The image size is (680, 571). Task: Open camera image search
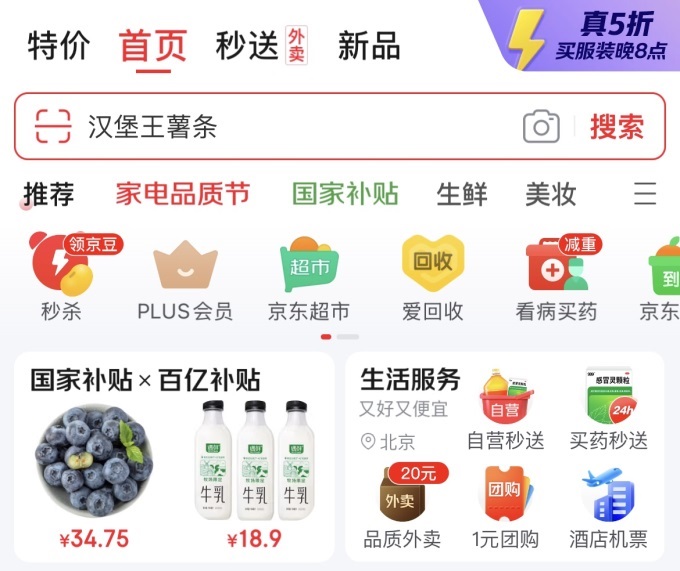(x=541, y=126)
